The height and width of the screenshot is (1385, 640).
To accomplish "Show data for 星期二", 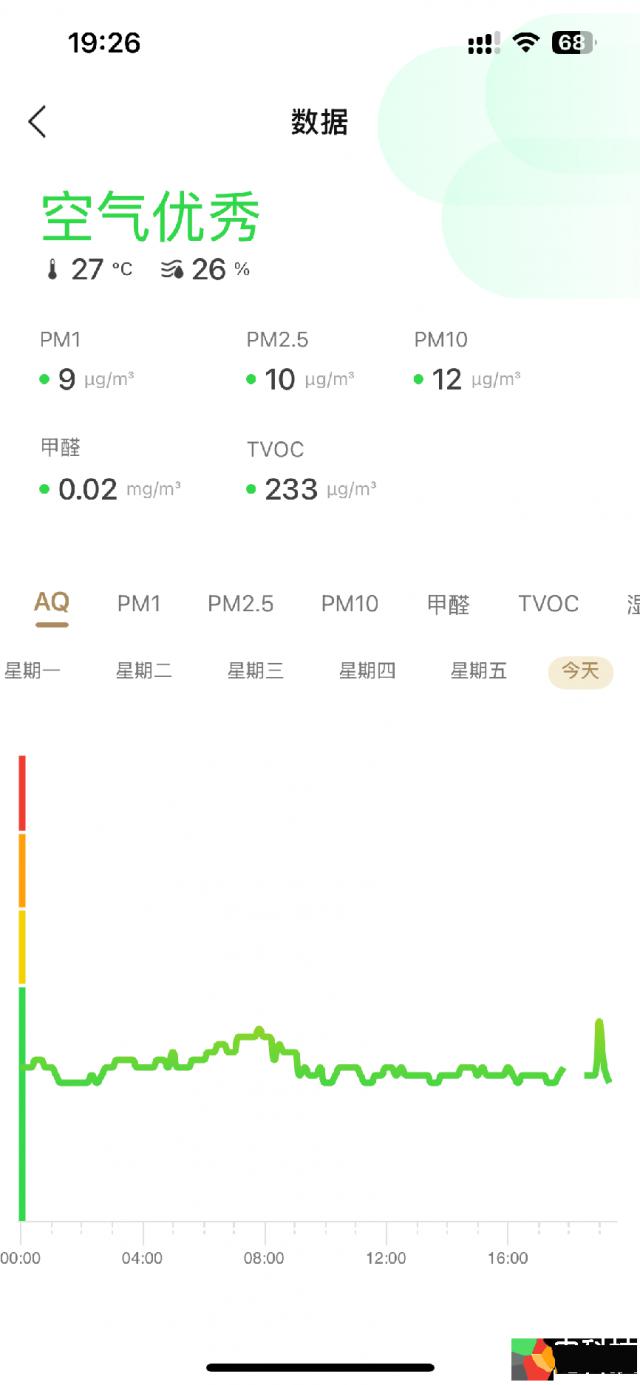I will (x=144, y=671).
